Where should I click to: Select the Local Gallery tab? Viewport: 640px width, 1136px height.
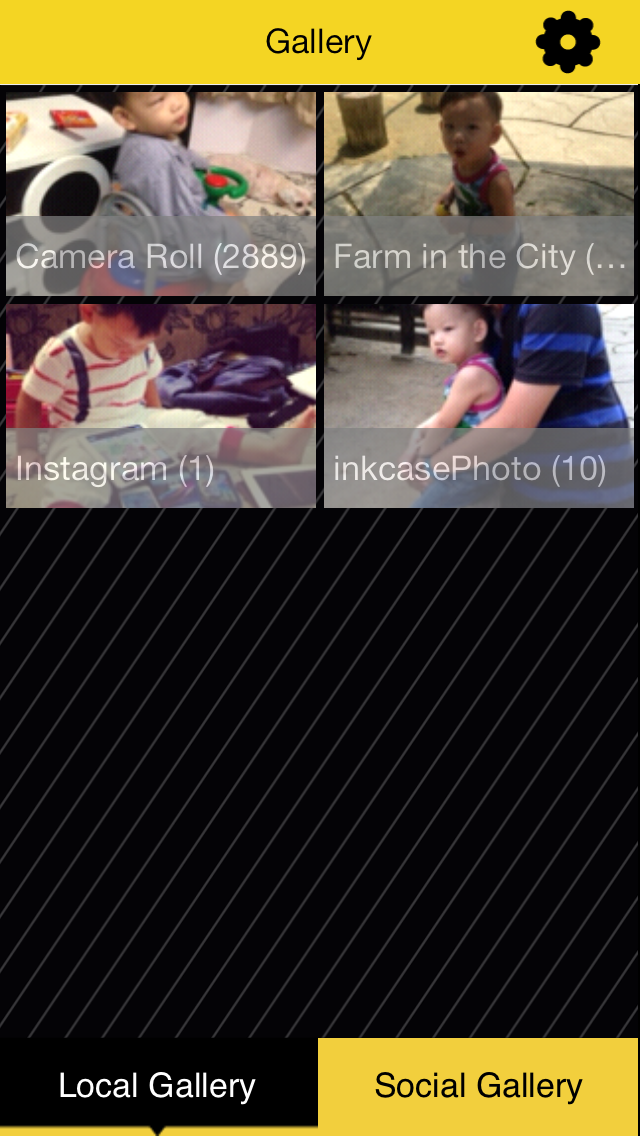click(159, 1085)
